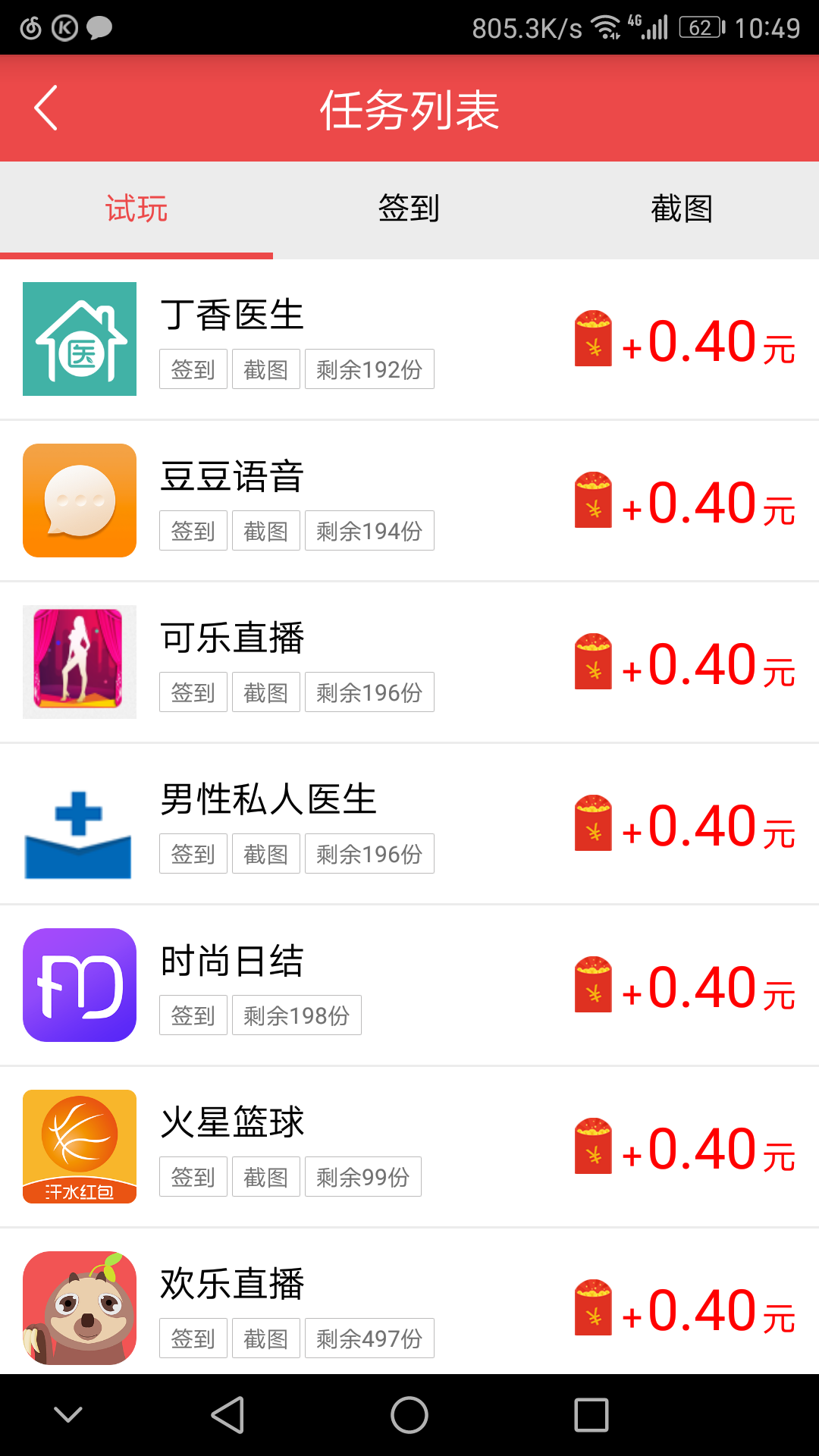Image resolution: width=819 pixels, height=1456 pixels.
Task: Switch to the 截图 tab
Action: pos(682,209)
